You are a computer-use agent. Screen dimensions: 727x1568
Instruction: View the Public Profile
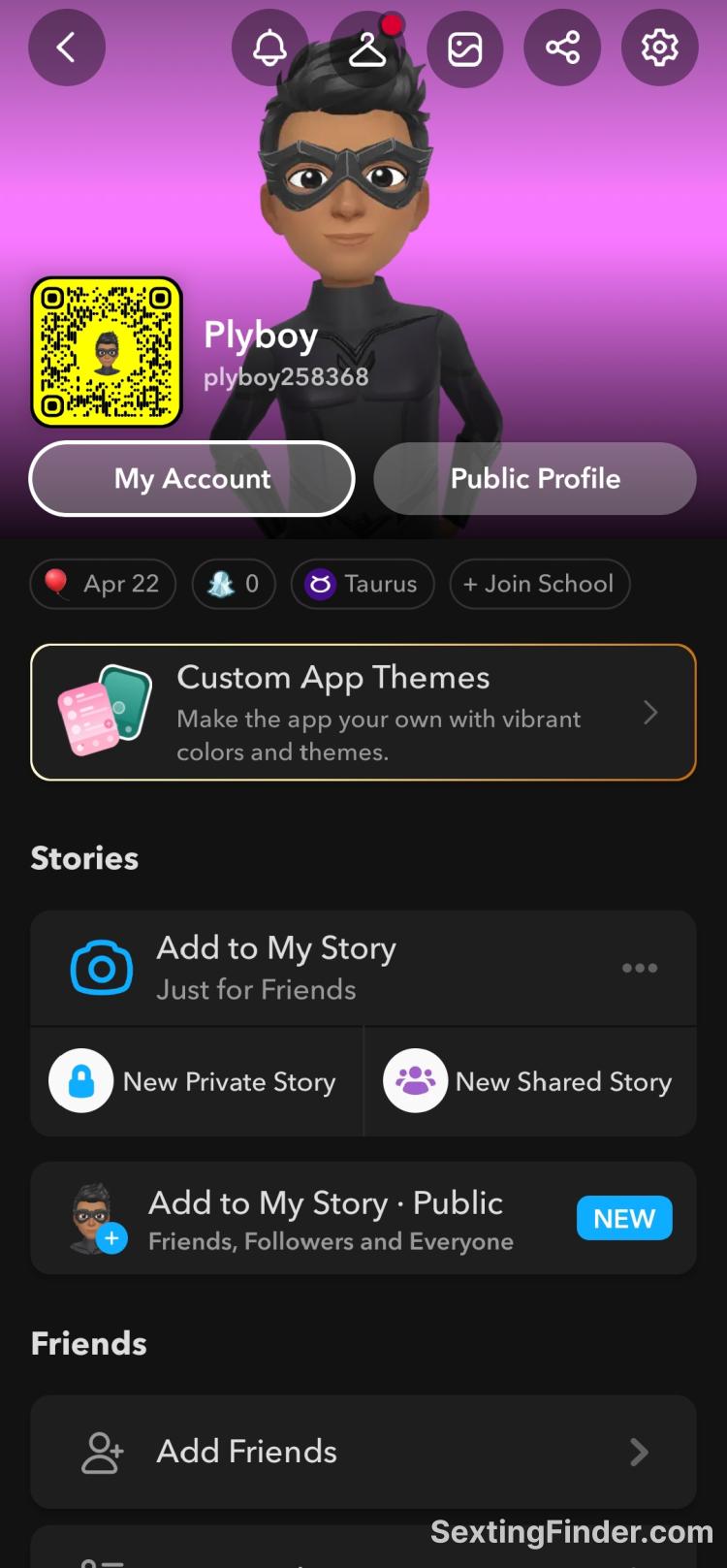[x=535, y=479]
